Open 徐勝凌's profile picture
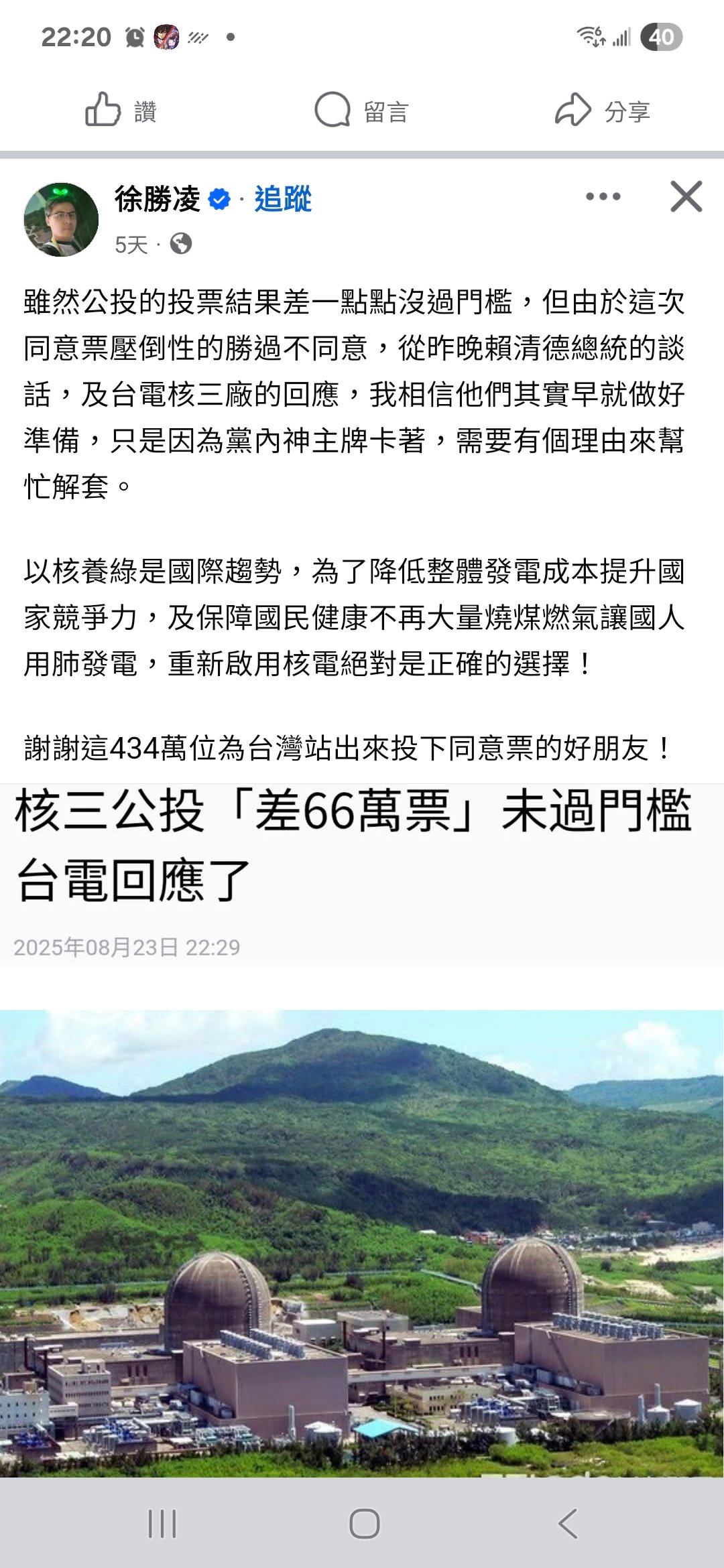The image size is (724, 1568). 61,219
